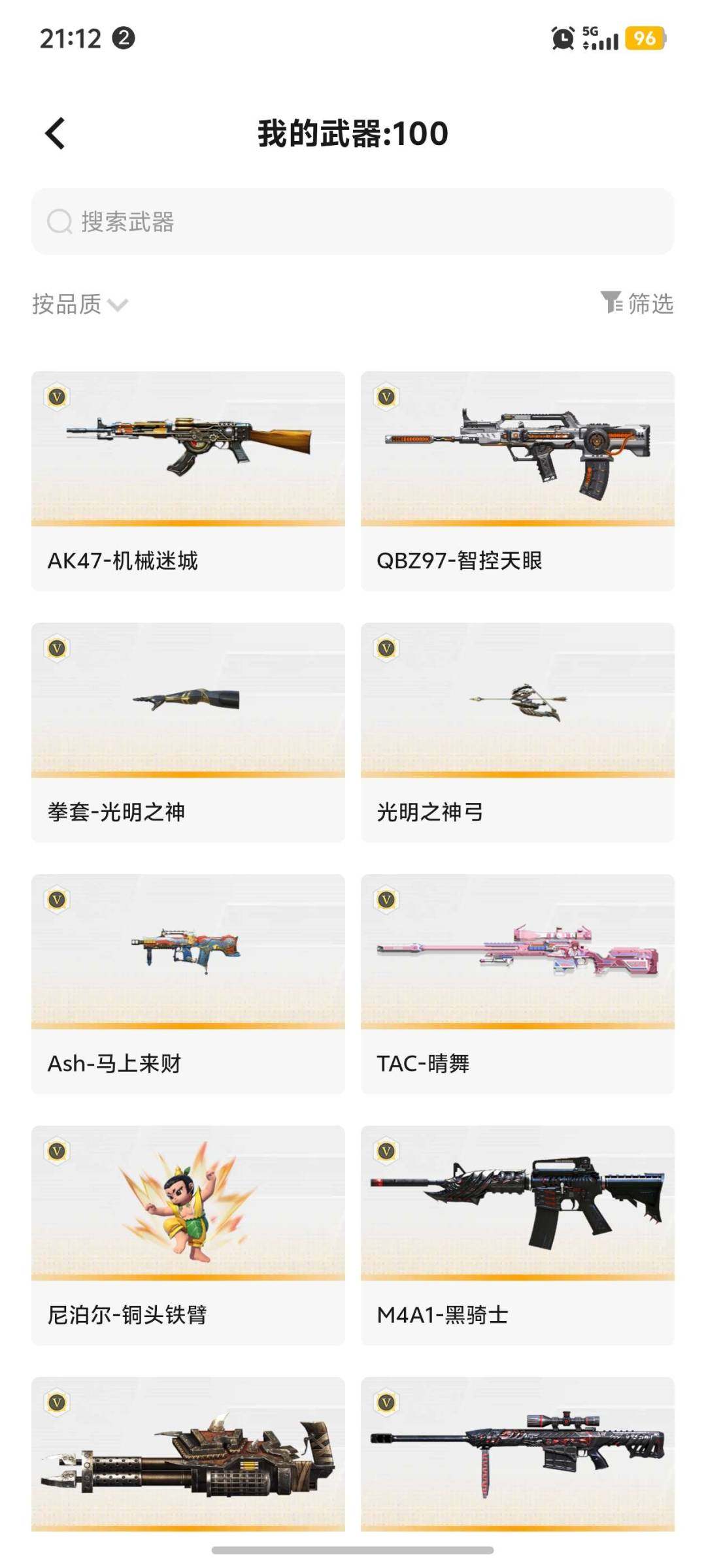The width and height of the screenshot is (706, 1568).
Task: Tap the battery 96 indicator
Action: (644, 41)
